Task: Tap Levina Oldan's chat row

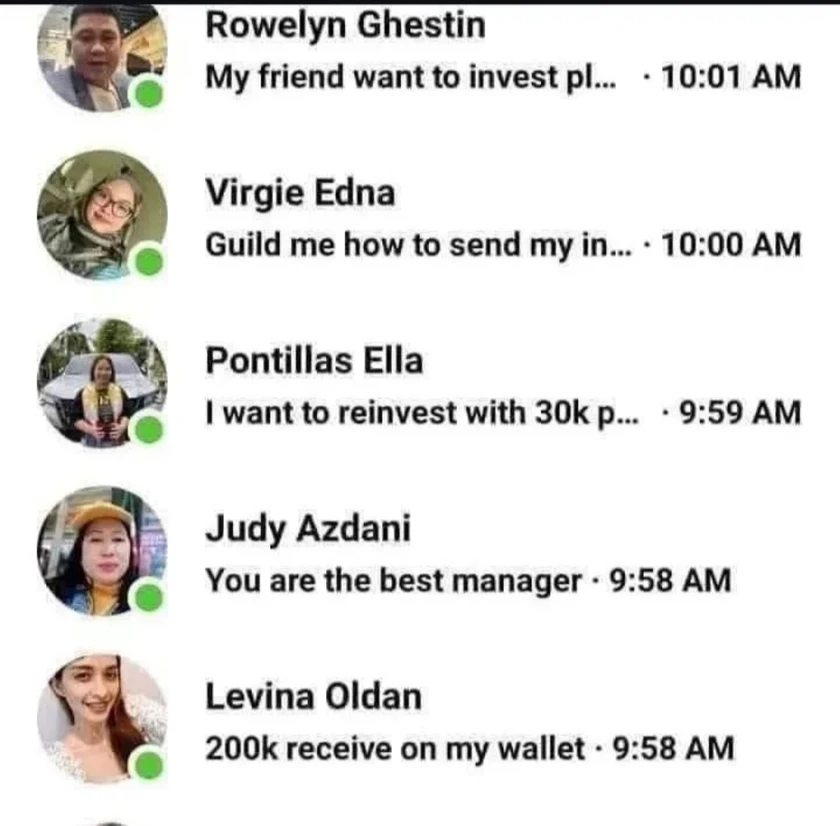Action: [420, 720]
